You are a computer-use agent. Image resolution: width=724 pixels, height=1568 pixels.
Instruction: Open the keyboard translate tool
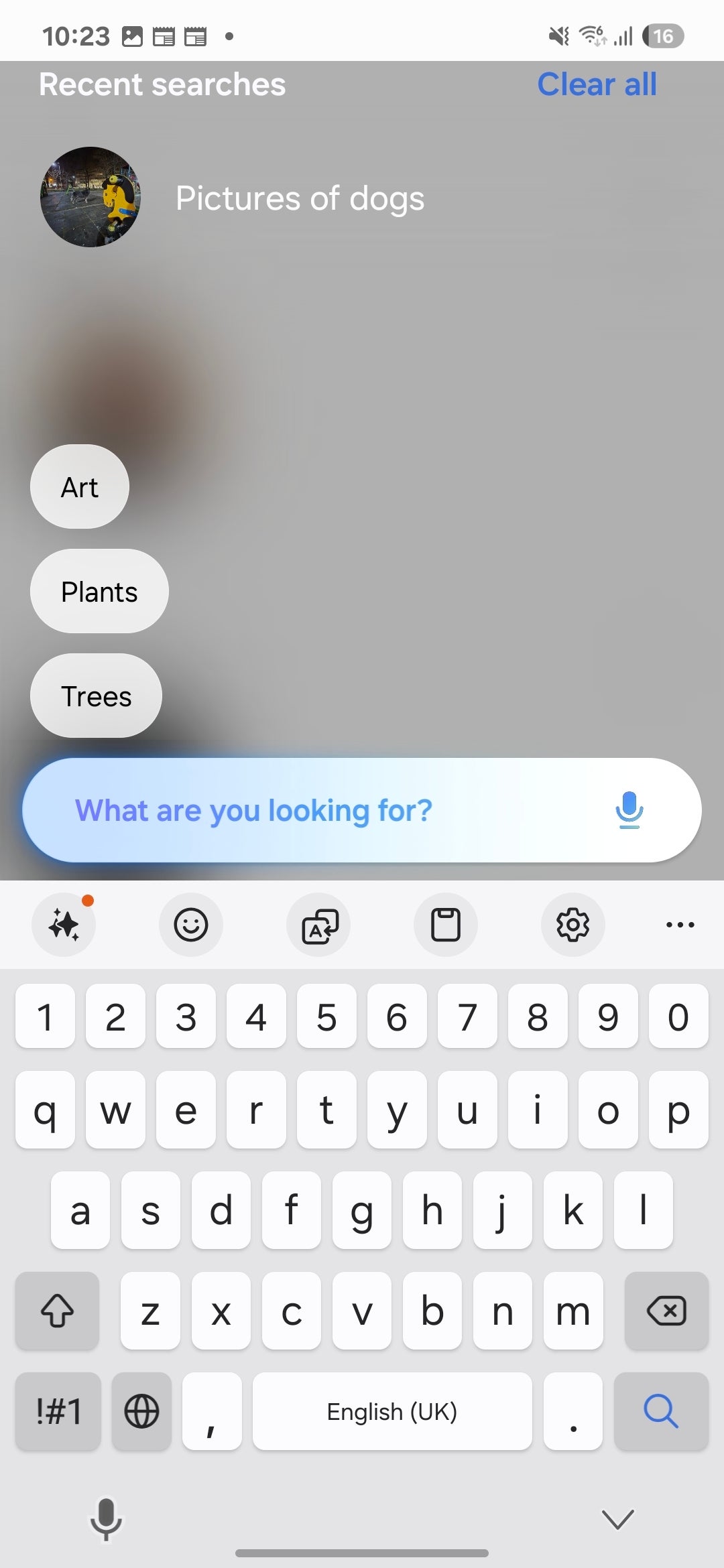tap(319, 926)
